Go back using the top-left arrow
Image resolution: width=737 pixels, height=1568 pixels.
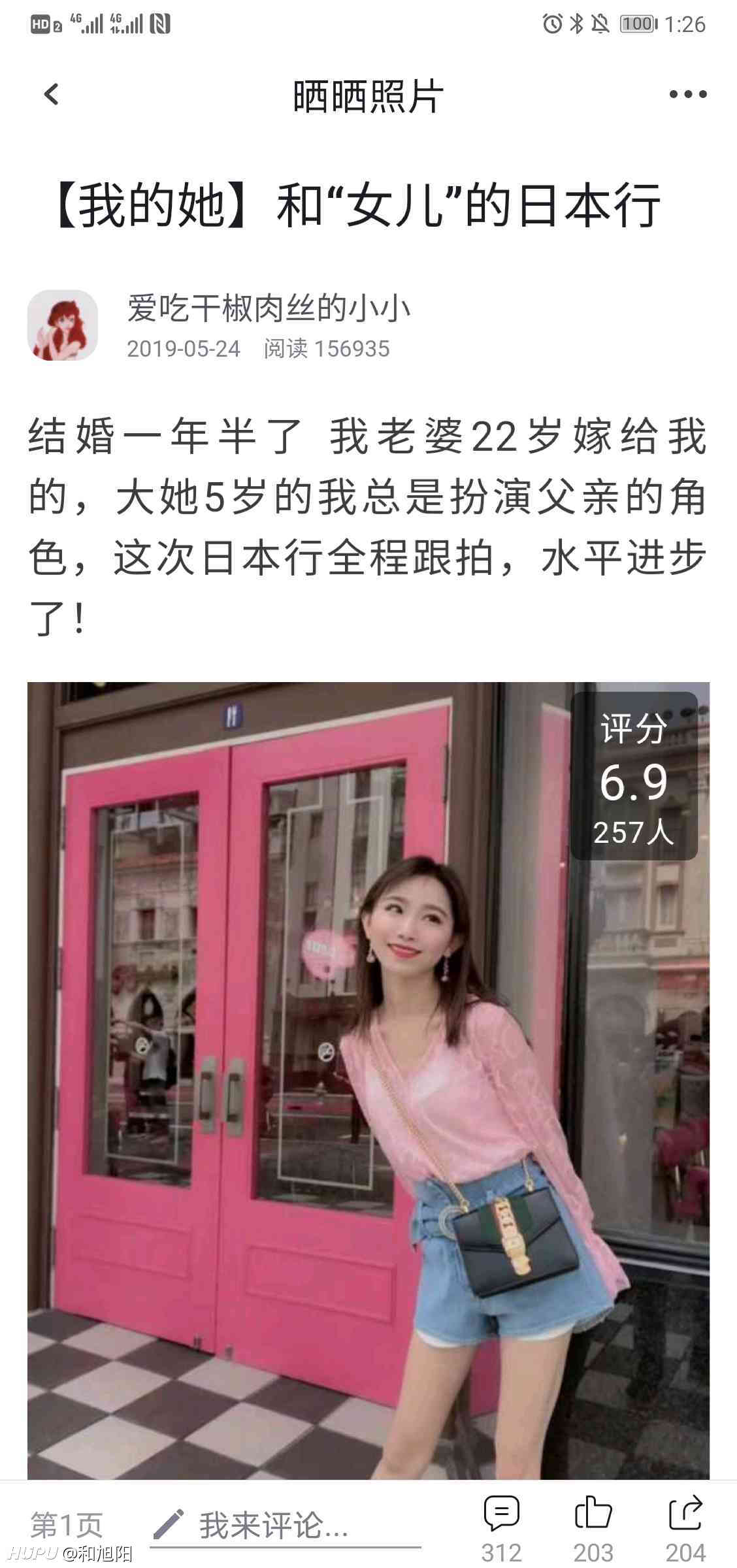pos(51,95)
